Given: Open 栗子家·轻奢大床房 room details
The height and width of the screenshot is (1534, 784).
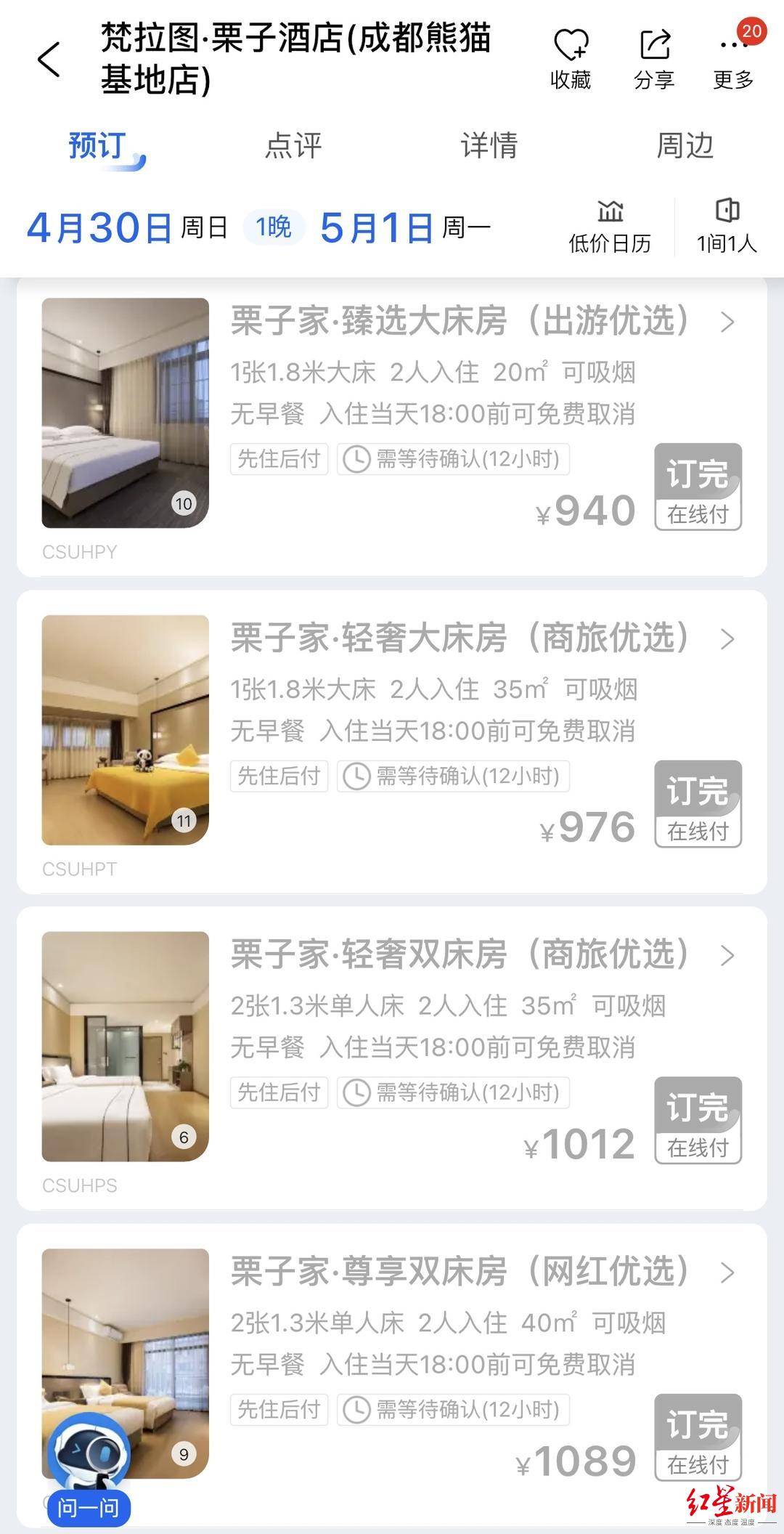Looking at the screenshot, I should [x=483, y=638].
